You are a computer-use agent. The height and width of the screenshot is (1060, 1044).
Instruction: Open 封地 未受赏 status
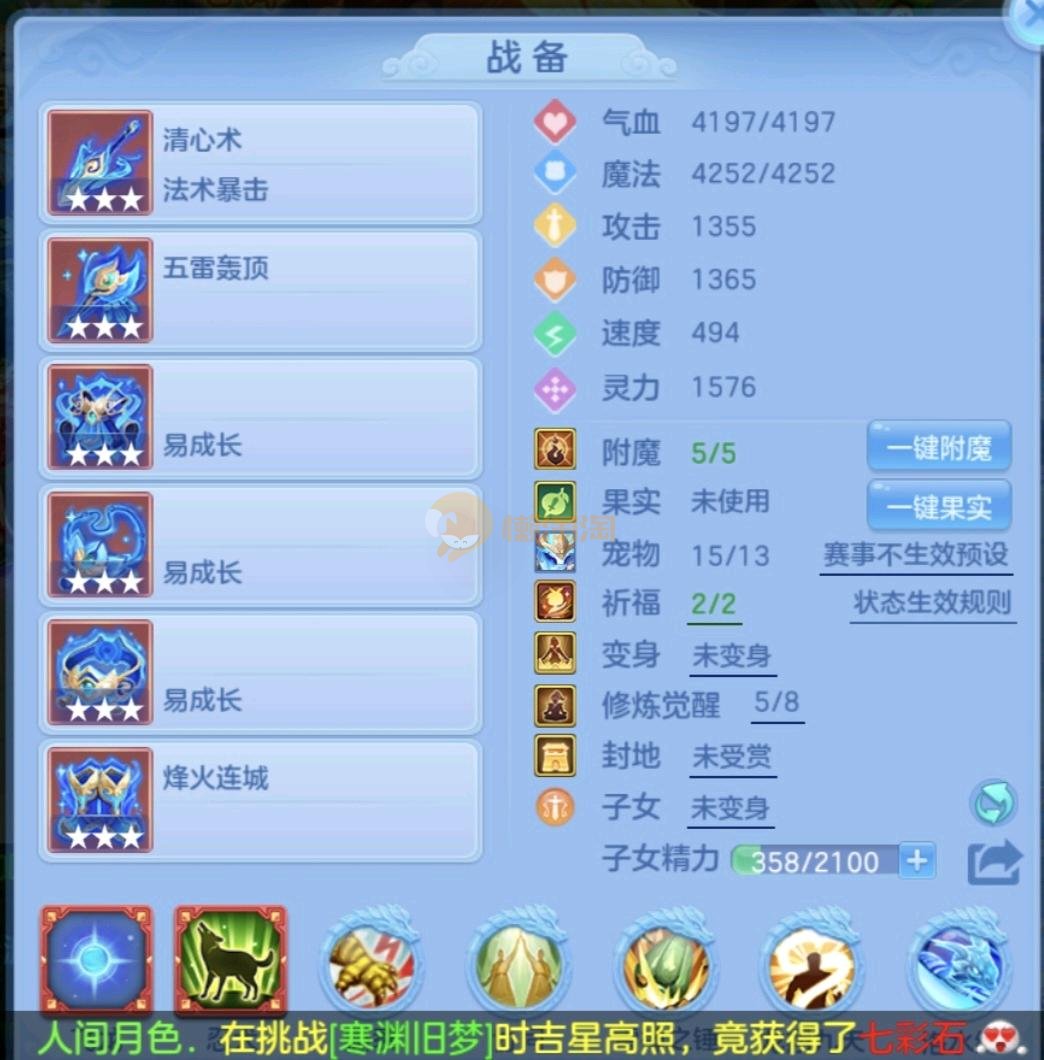732,757
